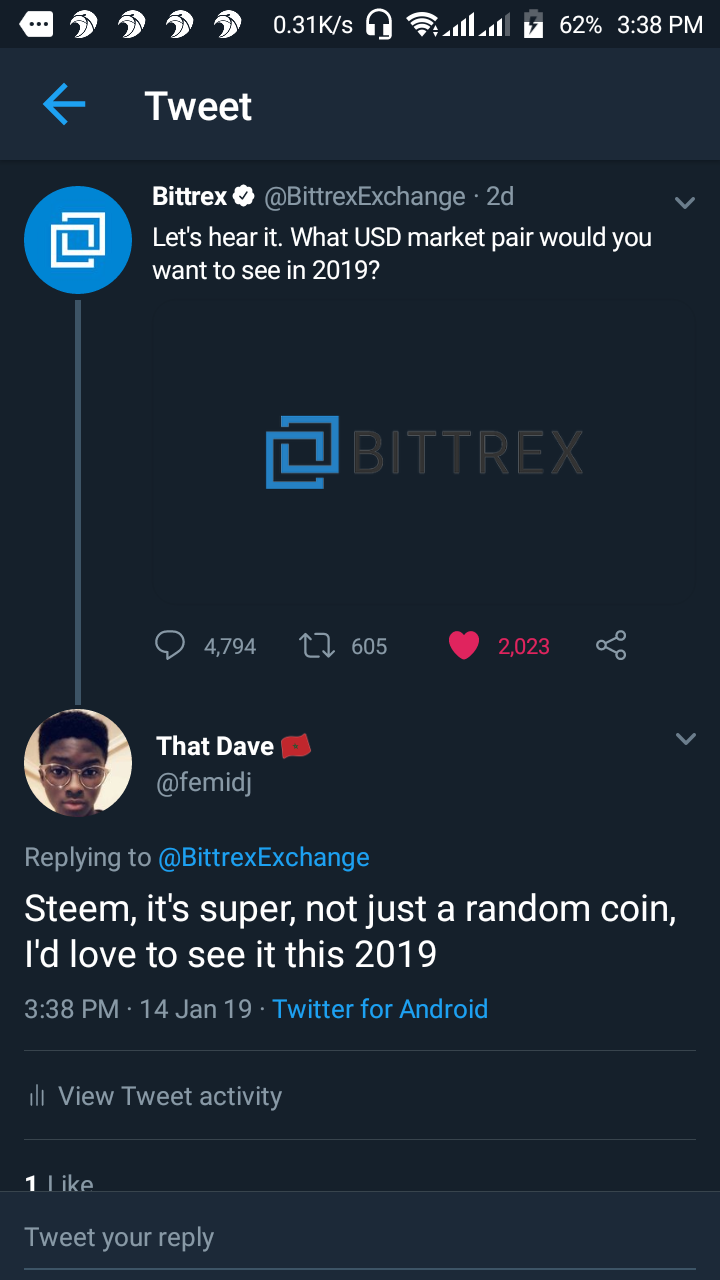This screenshot has height=1280, width=720.
Task: Expand options chevron on Bittrex tweet
Action: (684, 203)
